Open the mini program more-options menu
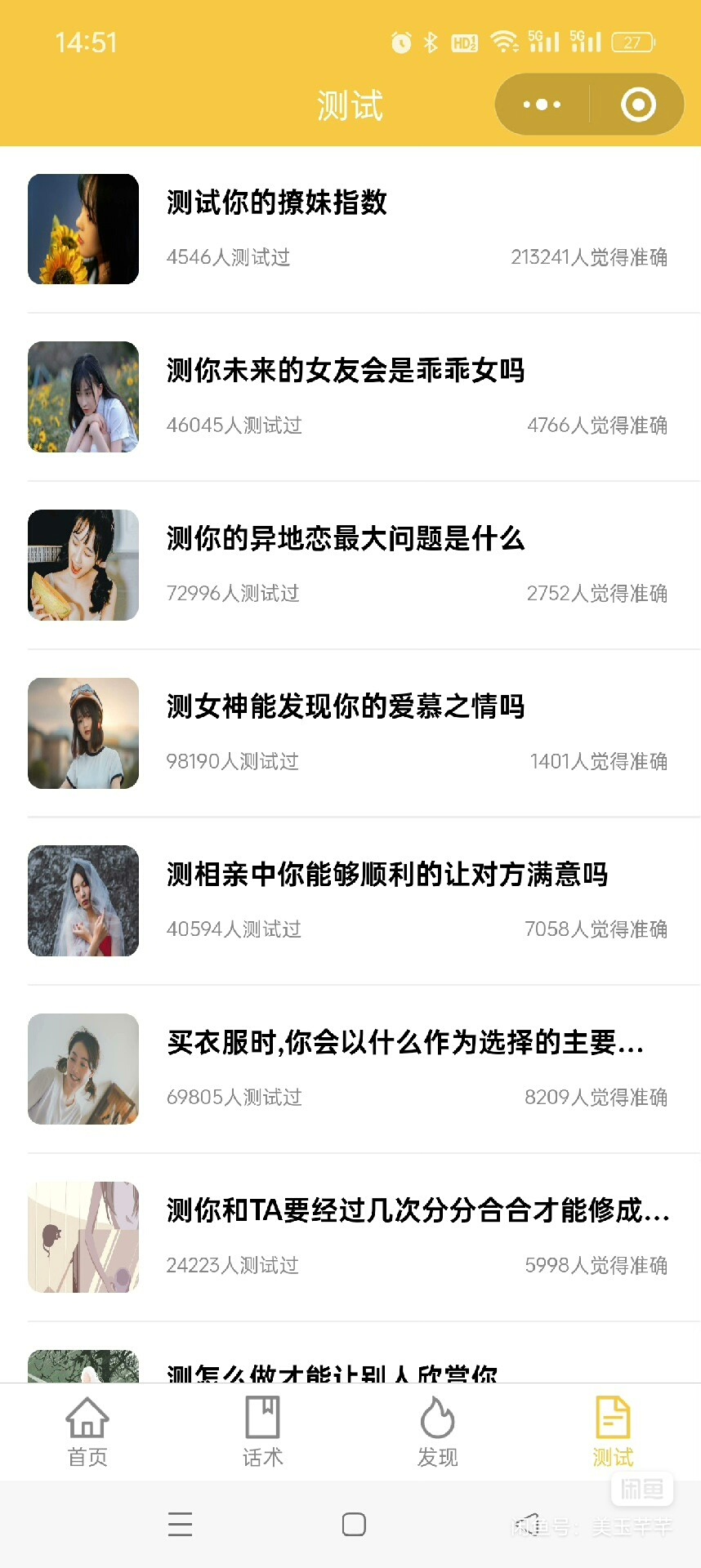701x1568 pixels. [x=542, y=105]
